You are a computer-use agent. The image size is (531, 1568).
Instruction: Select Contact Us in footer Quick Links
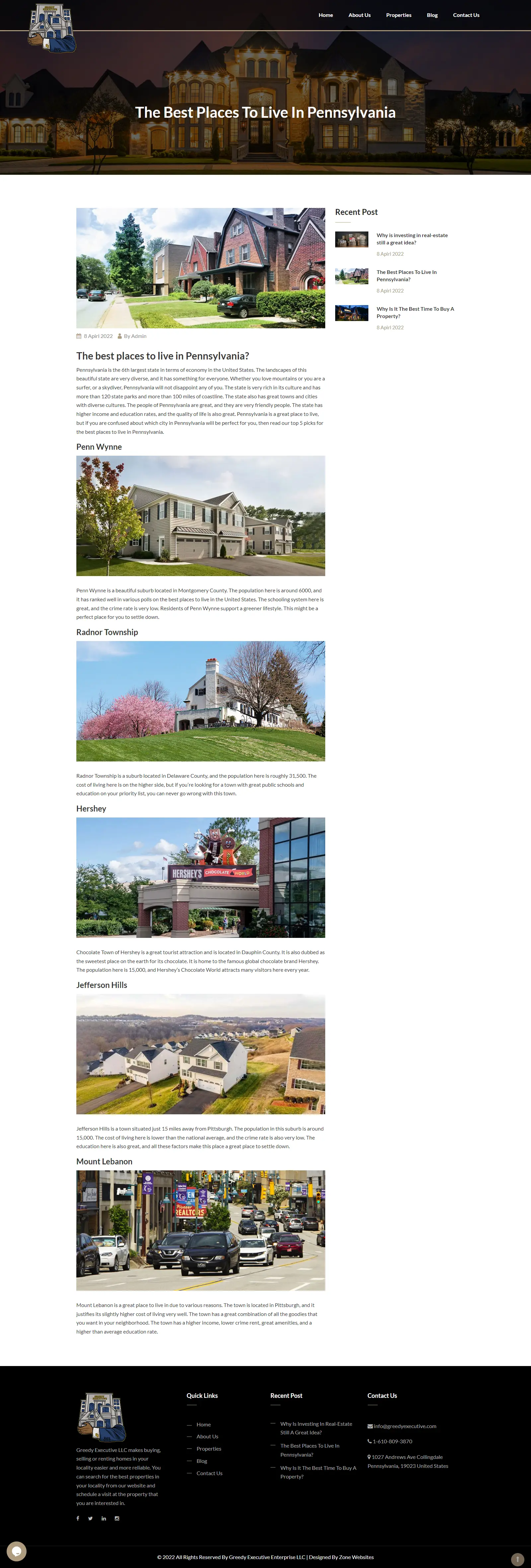(209, 1473)
